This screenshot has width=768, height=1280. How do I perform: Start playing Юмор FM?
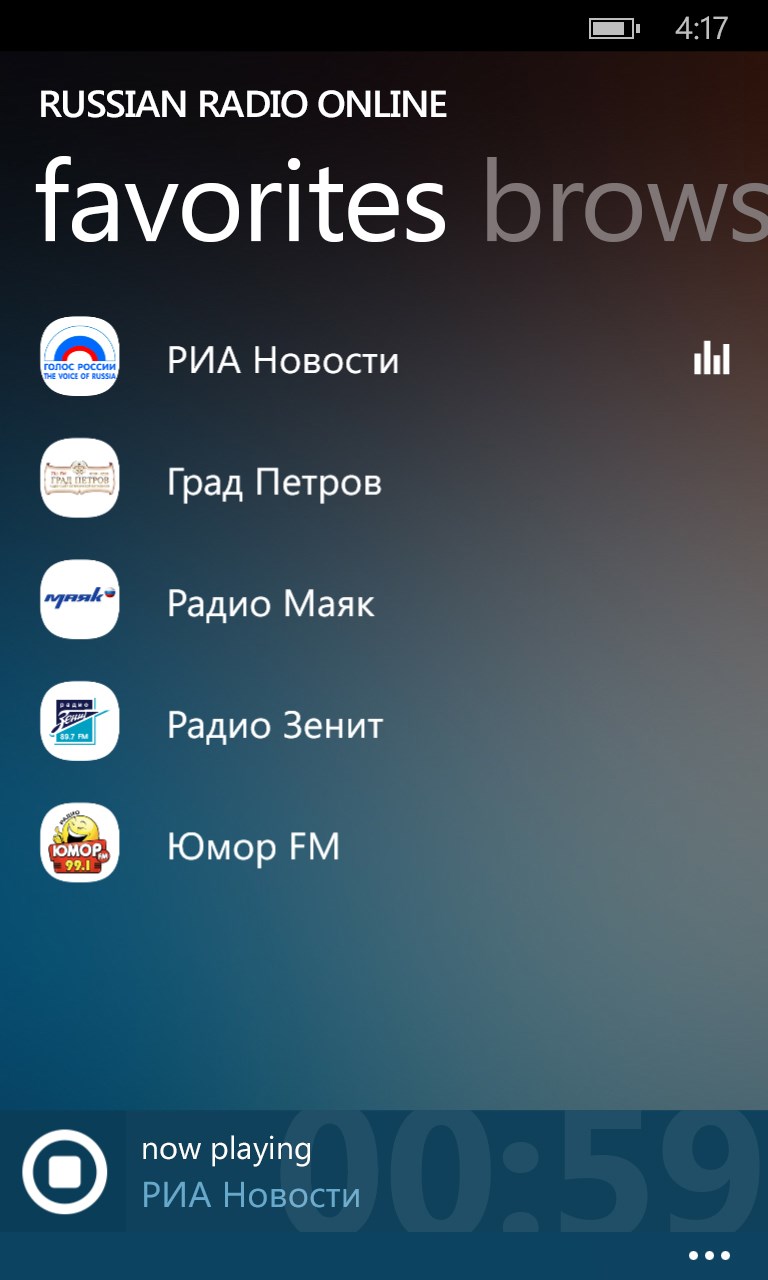pos(253,847)
